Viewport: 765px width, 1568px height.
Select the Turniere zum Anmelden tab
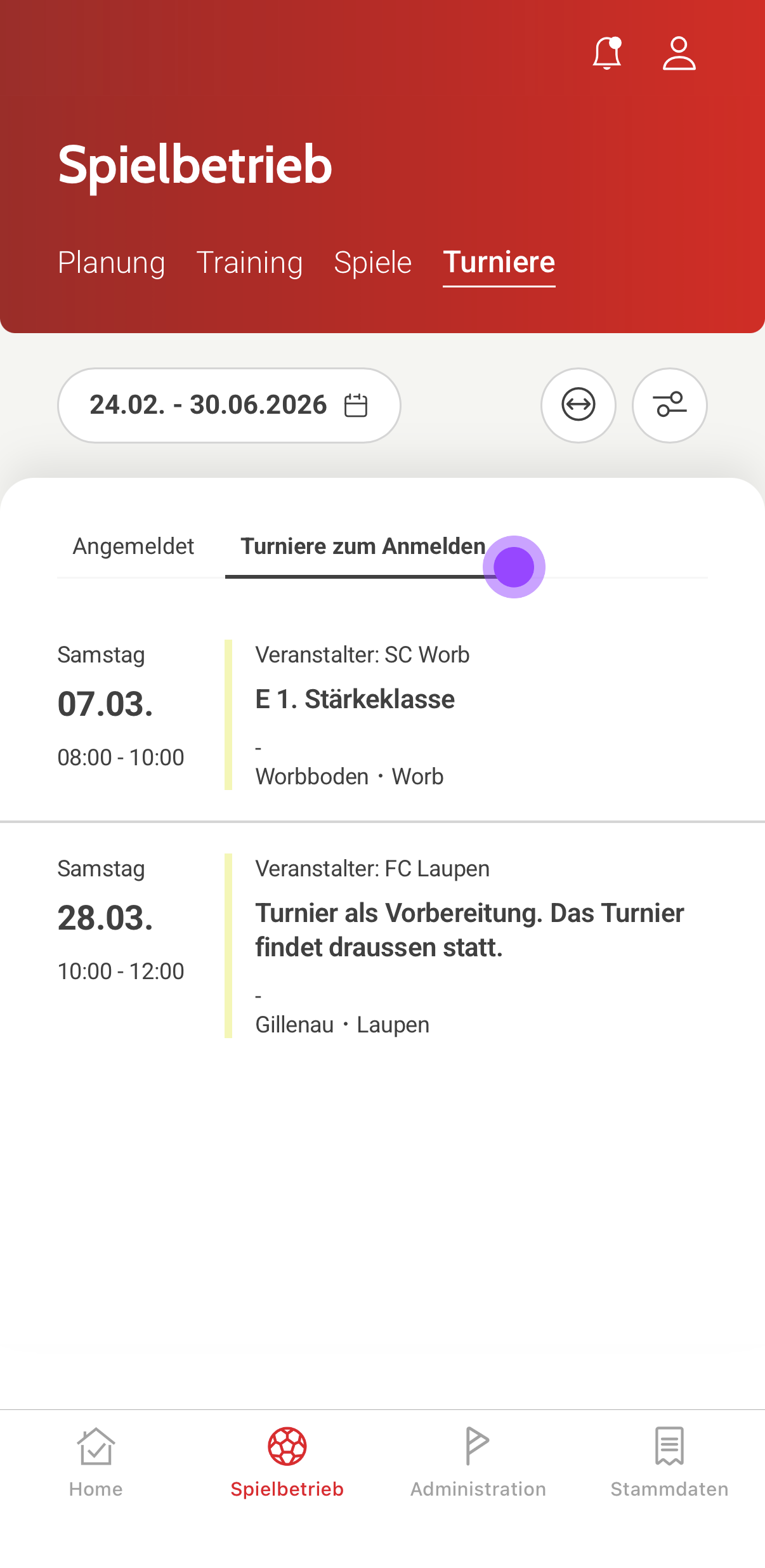(x=363, y=547)
